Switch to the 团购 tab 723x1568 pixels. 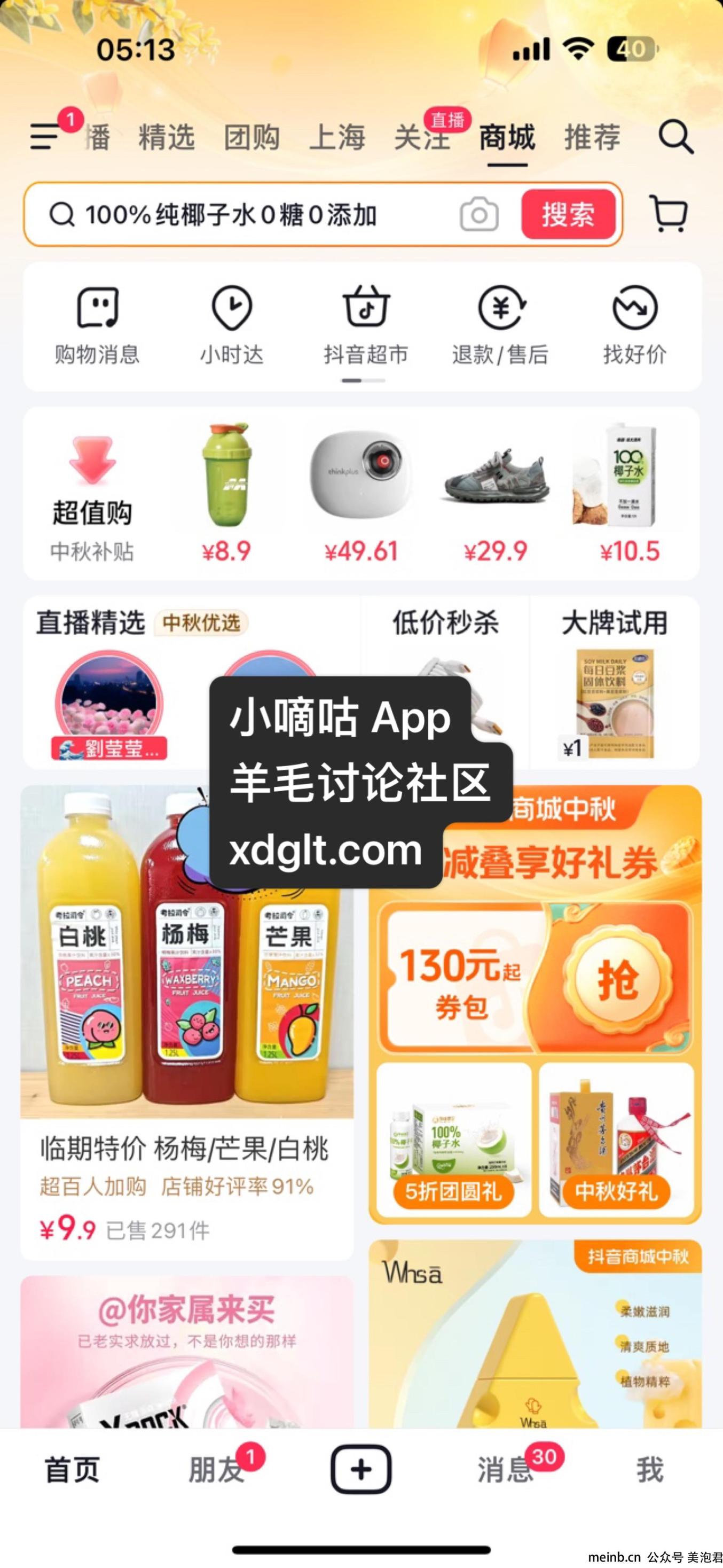coord(252,137)
